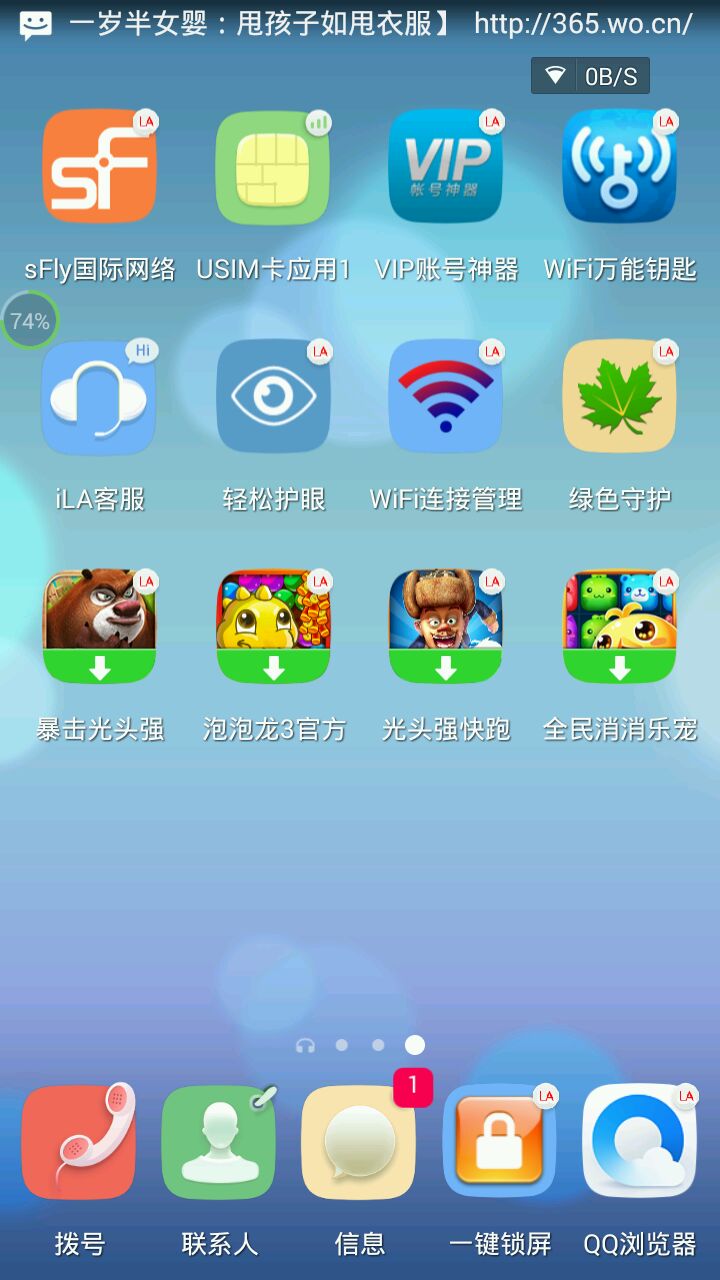This screenshot has width=720, height=1280.
Task: Launch WiFi万能钥匙
Action: [x=619, y=167]
